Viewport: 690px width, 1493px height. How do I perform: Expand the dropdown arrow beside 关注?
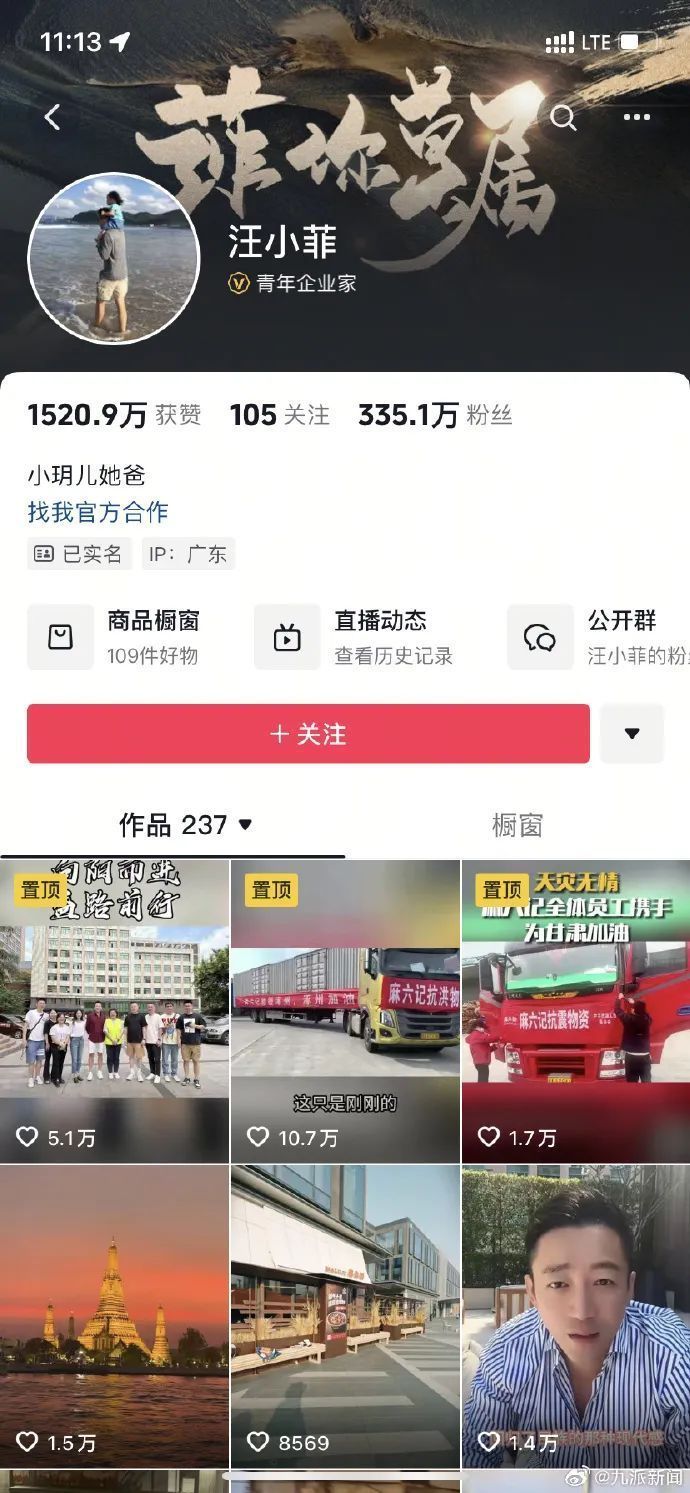[632, 734]
